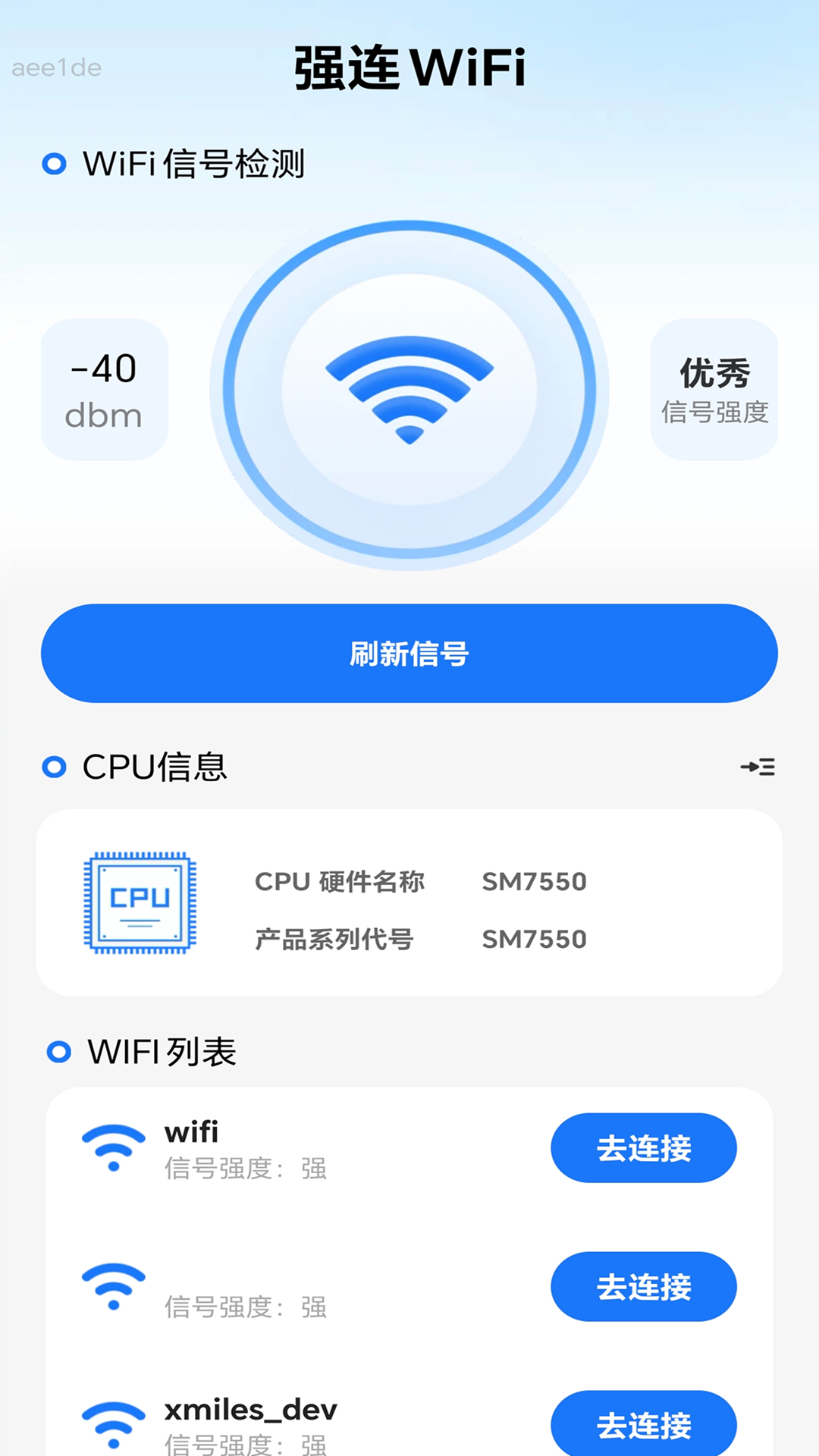
Task: Tap 去连接 for the 'wifi' network
Action: 643,1148
